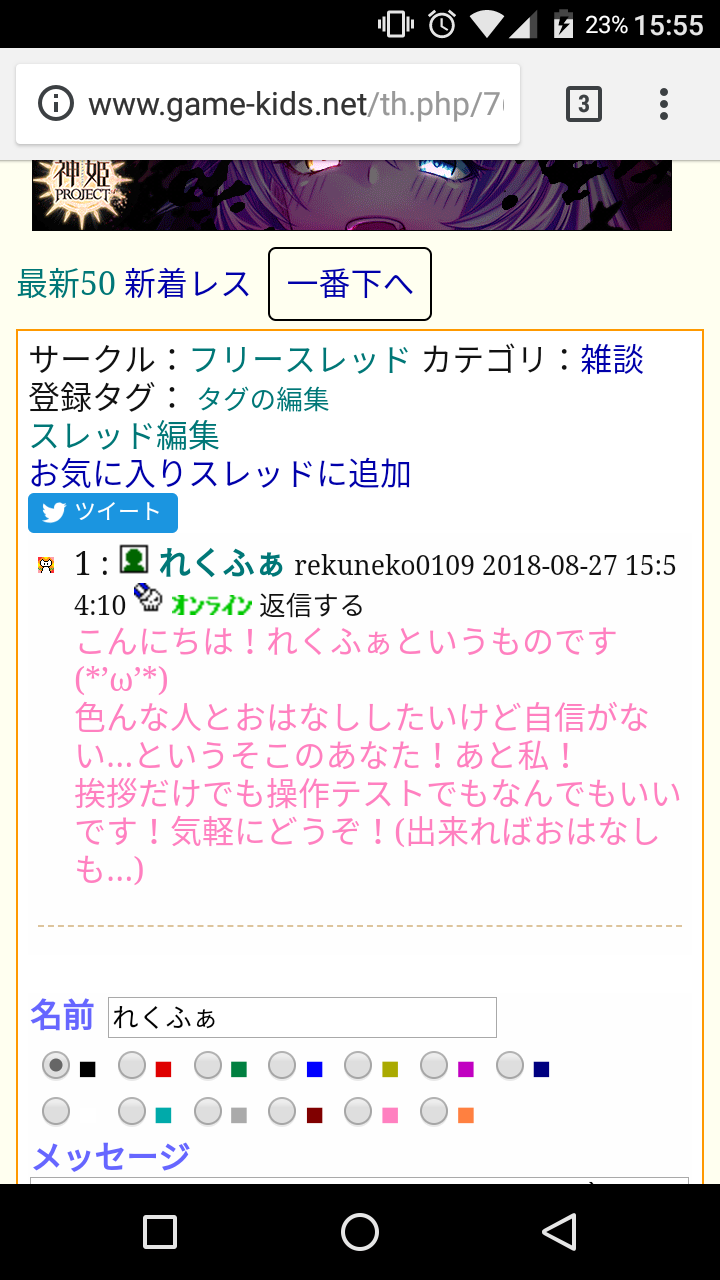The height and width of the screenshot is (1280, 720).
Task: Open the フリースレッド circle link
Action: 299,359
